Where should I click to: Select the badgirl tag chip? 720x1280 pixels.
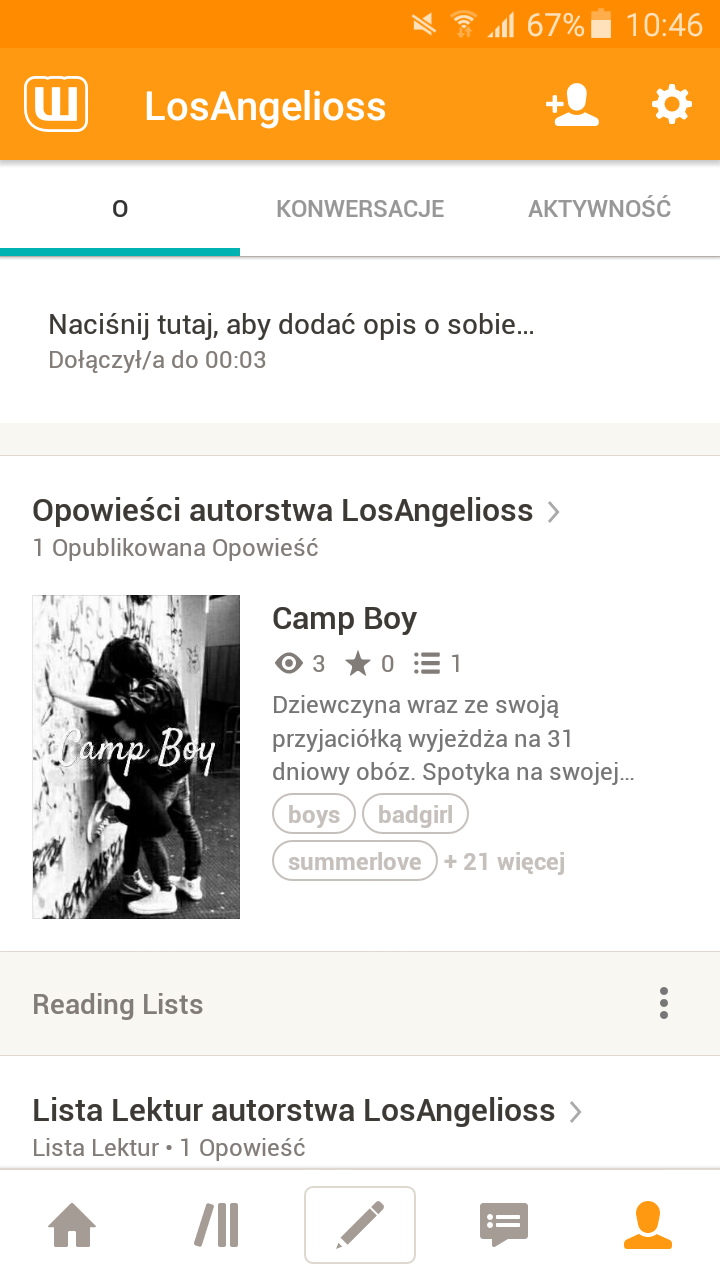tap(415, 815)
